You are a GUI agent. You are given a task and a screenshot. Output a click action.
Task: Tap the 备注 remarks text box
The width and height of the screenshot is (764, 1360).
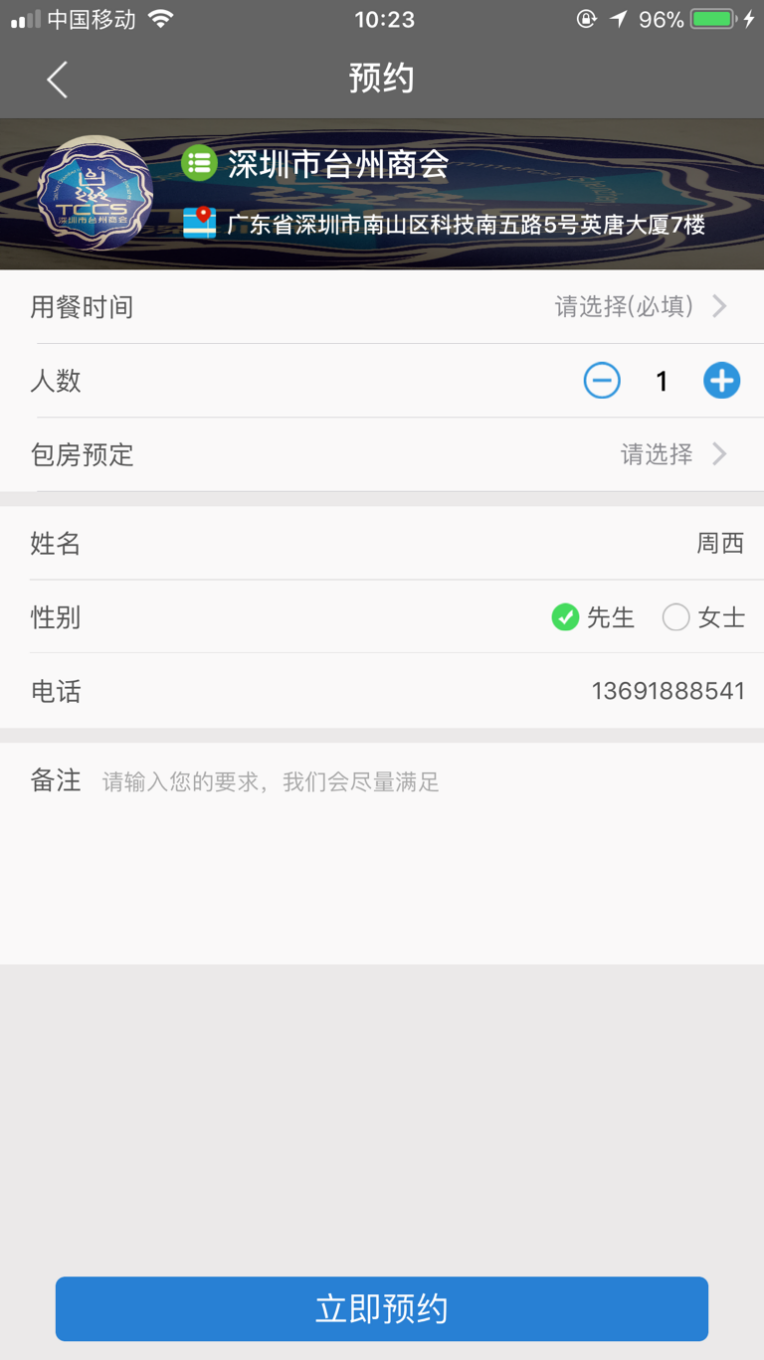tap(382, 853)
